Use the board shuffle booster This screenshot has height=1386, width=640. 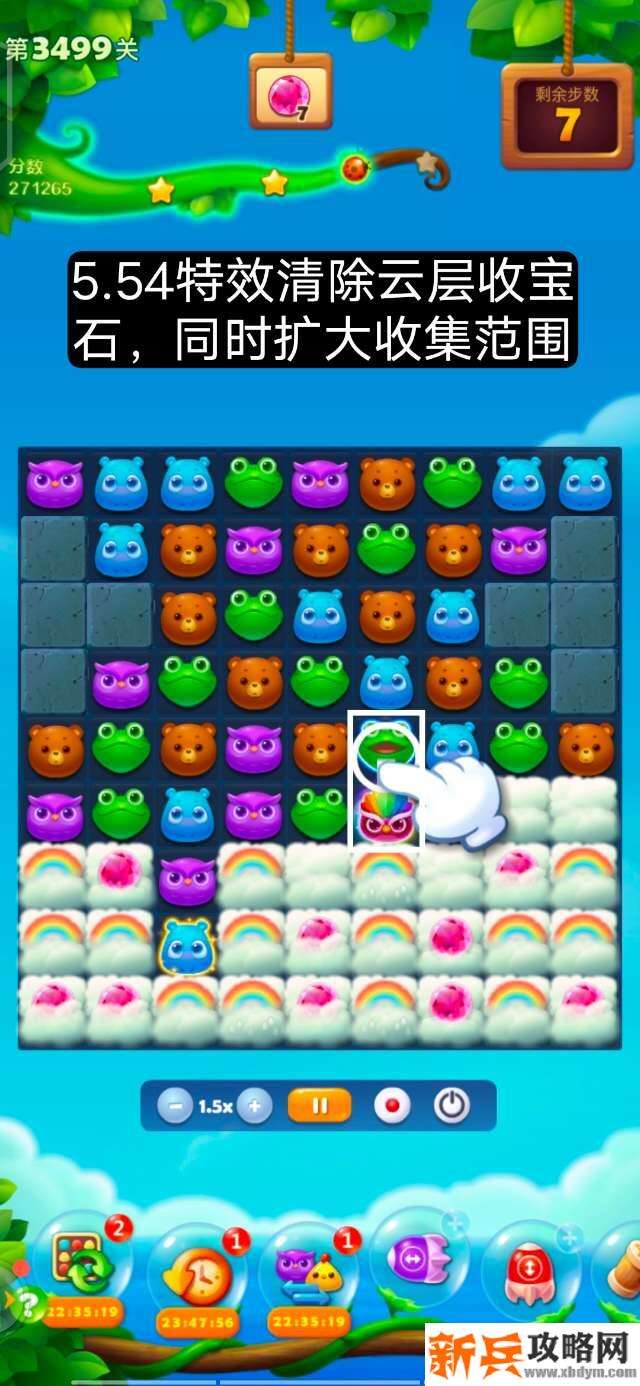coord(84,1264)
